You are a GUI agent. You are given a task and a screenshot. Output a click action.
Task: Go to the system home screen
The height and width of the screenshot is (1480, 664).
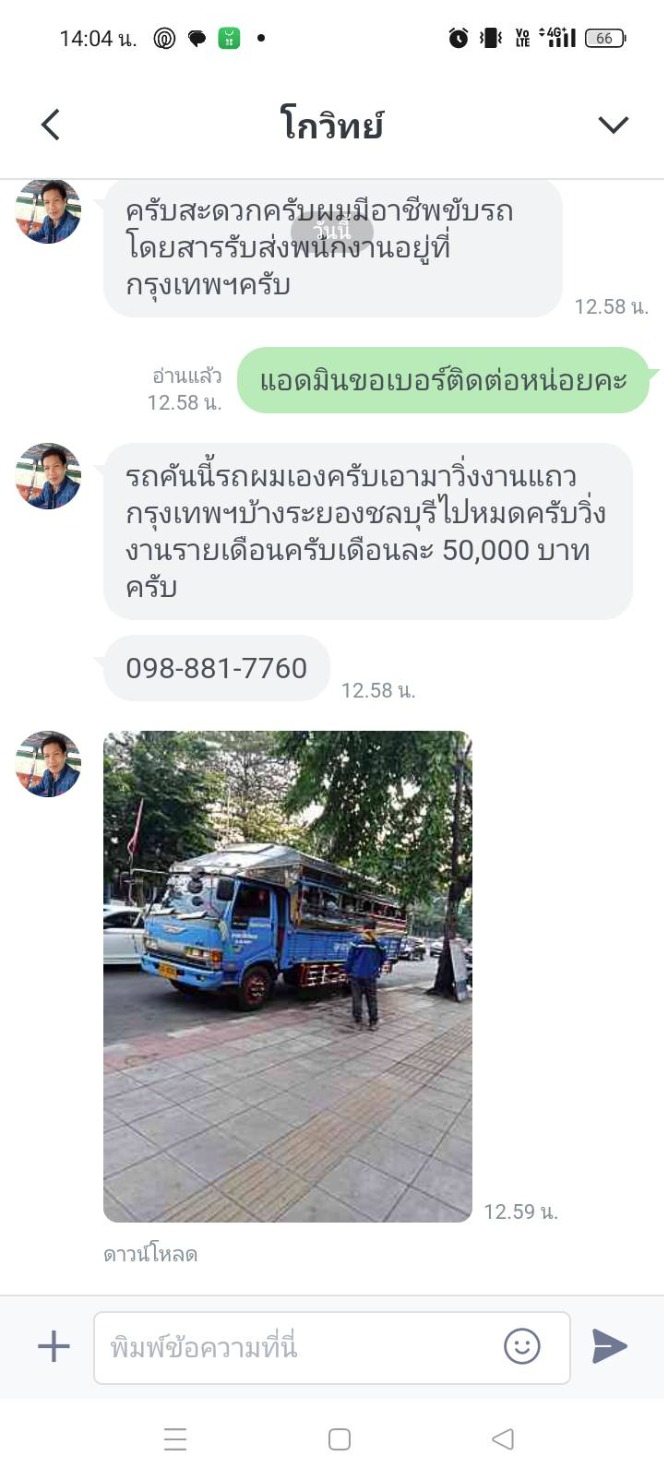339,1439
